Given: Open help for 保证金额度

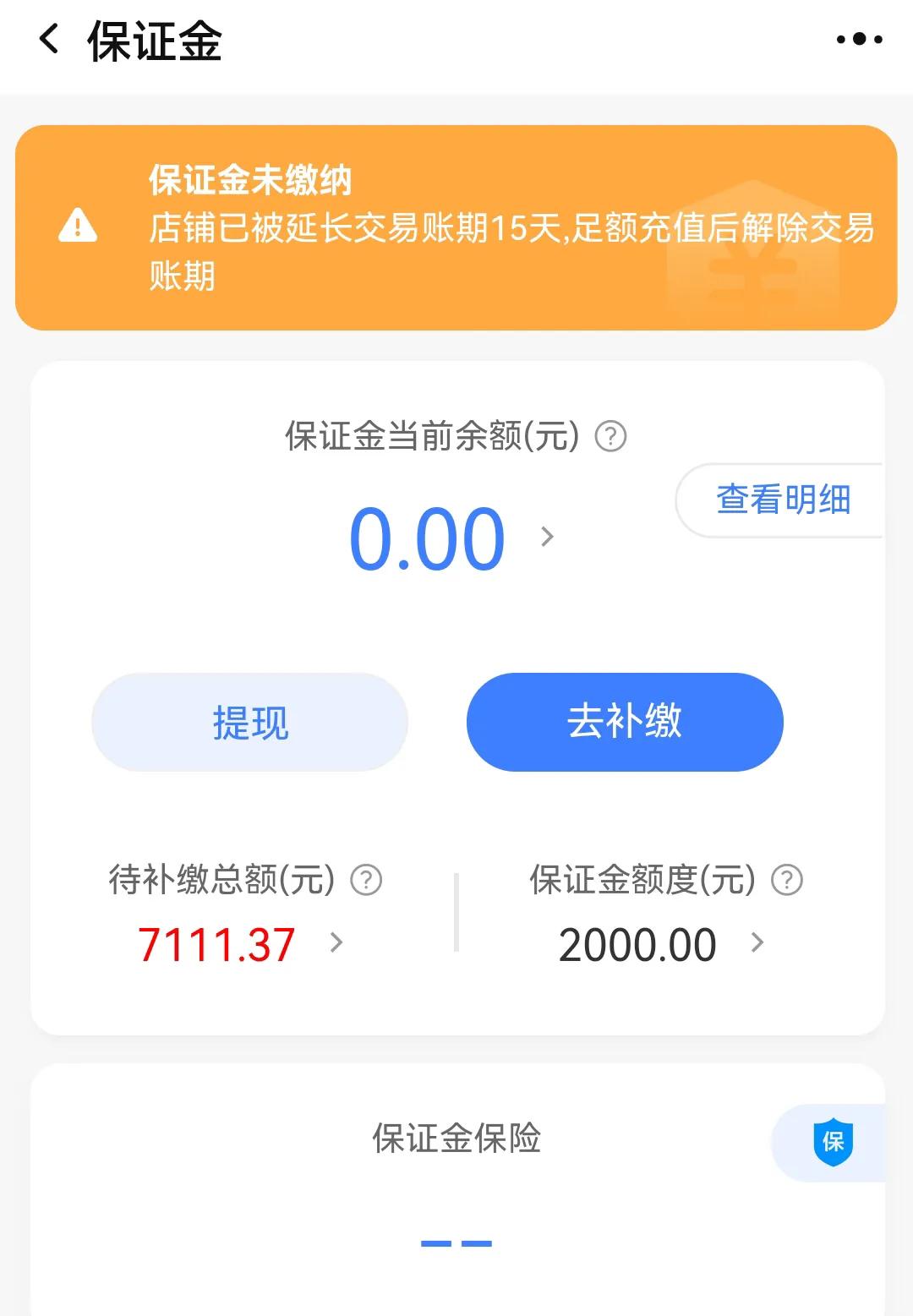Looking at the screenshot, I should [x=786, y=882].
